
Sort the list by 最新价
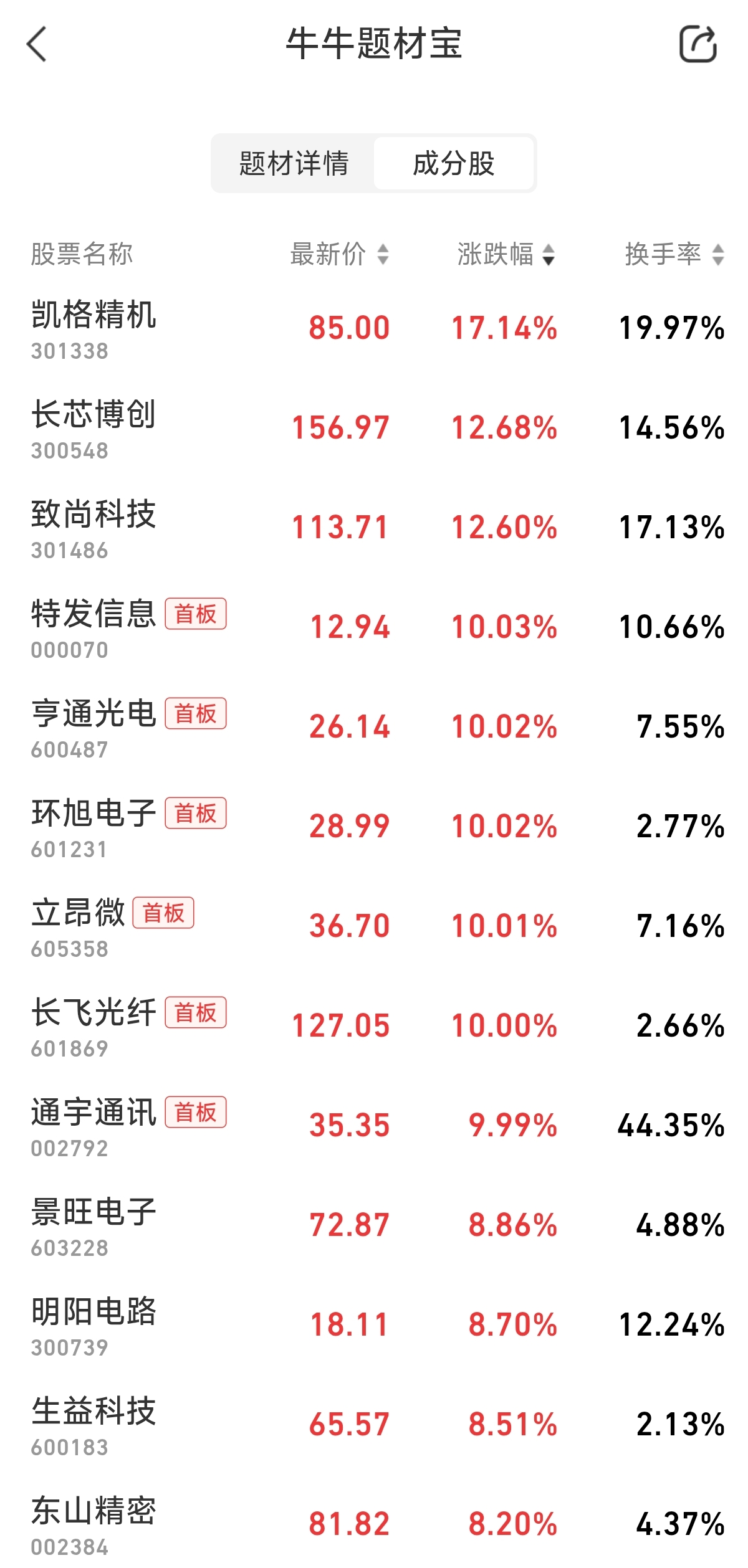[339, 254]
